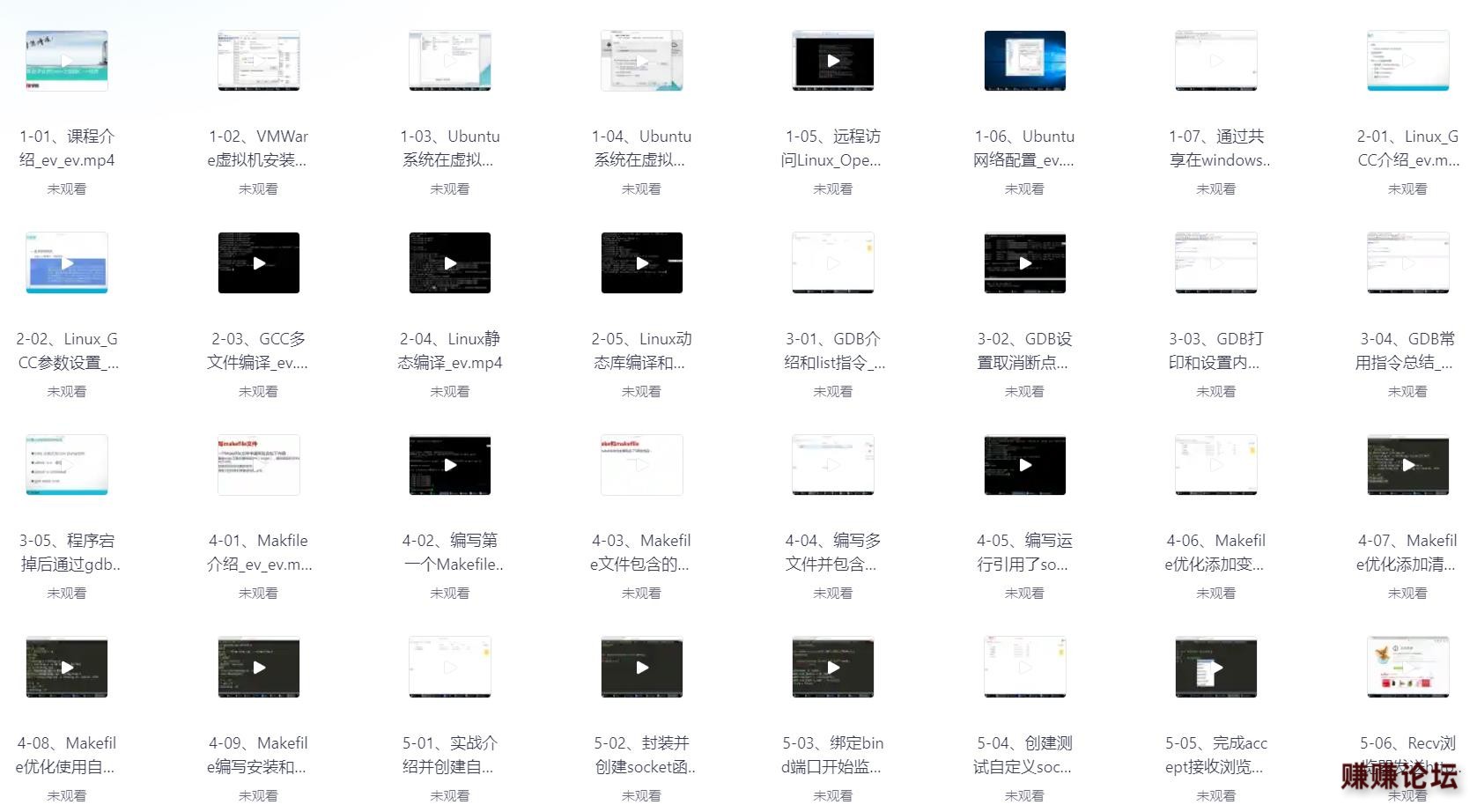
Task: Launch 3-01 GDB介绍和list指令 video
Action: pos(833,263)
